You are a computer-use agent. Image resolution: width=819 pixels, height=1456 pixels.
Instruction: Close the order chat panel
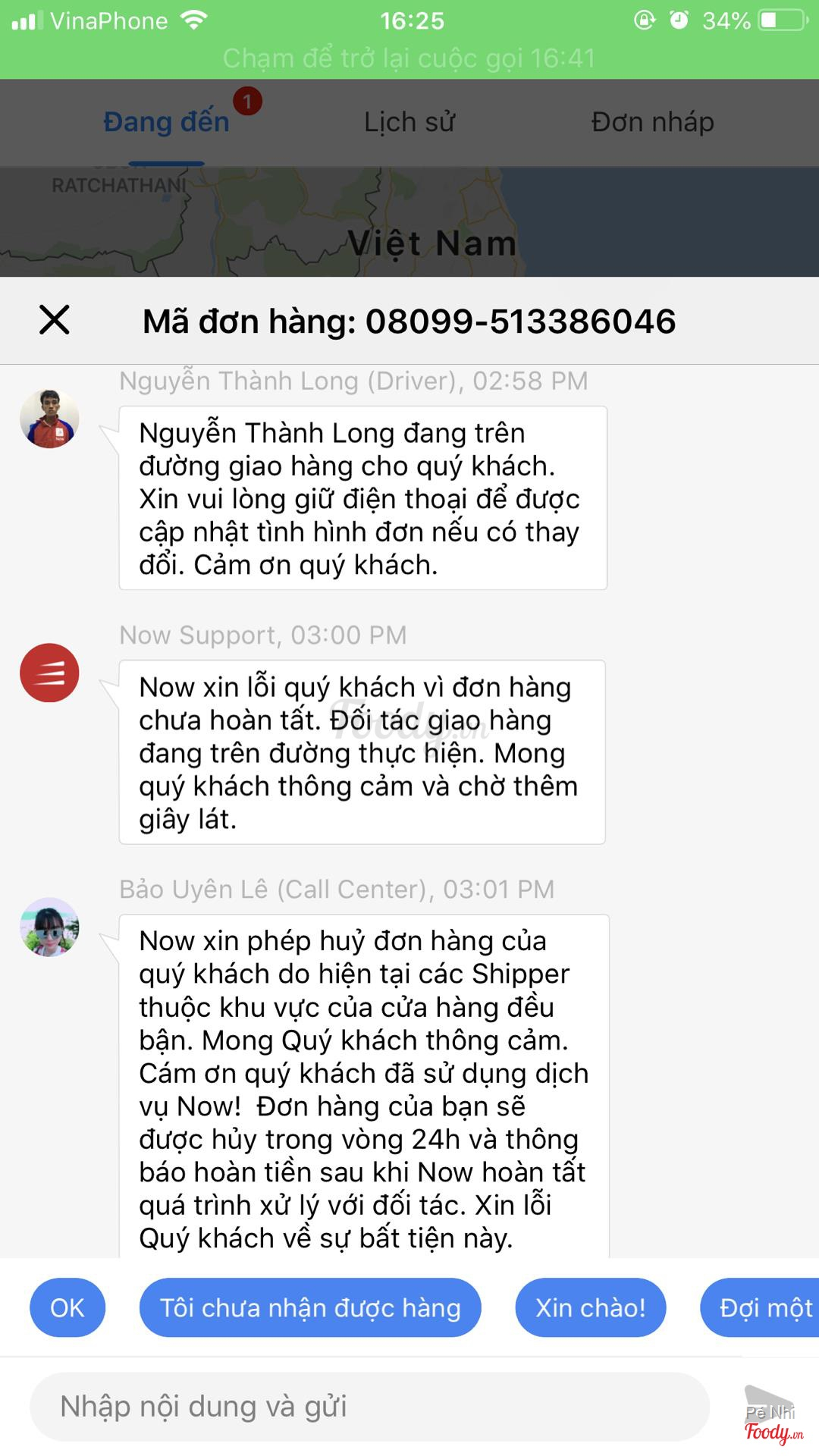pyautogui.click(x=55, y=320)
